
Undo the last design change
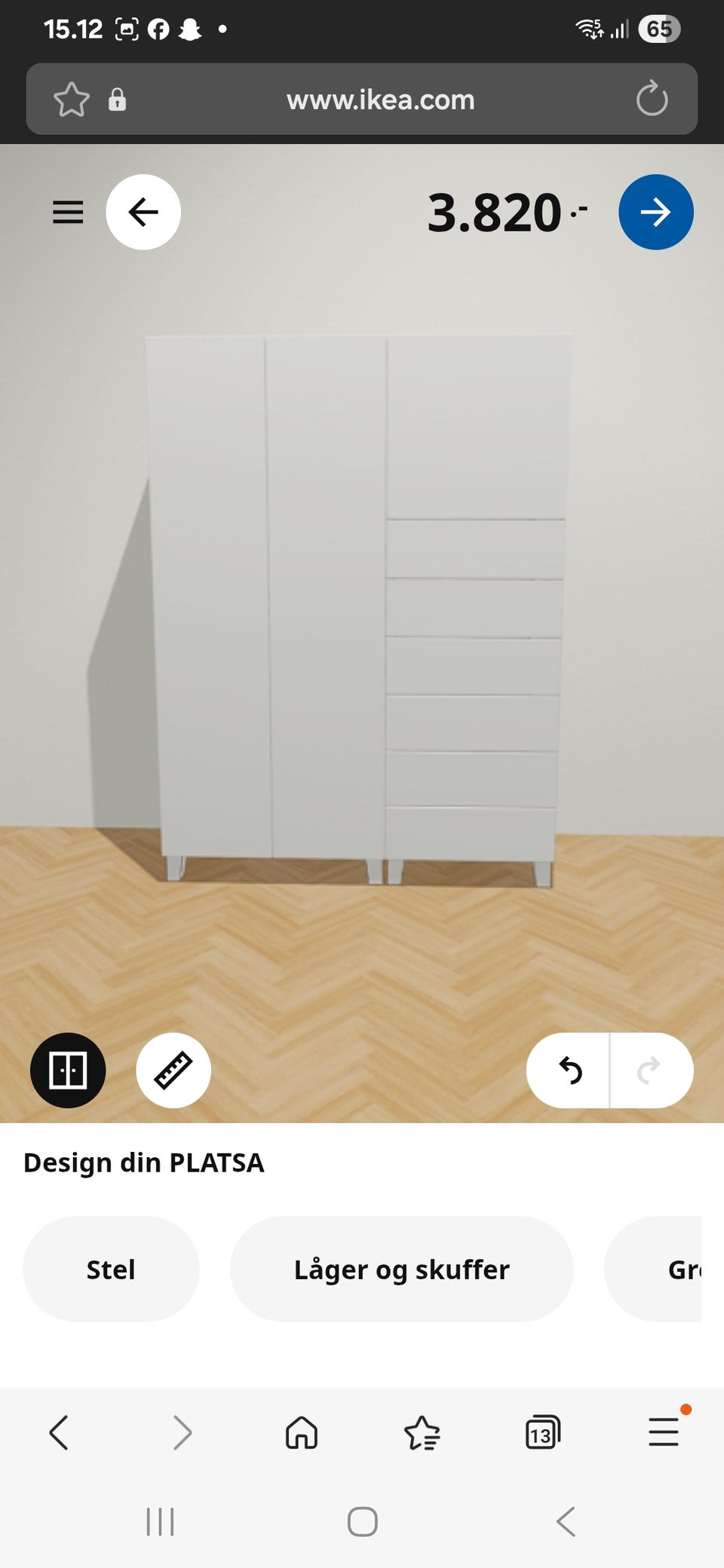[x=570, y=1070]
